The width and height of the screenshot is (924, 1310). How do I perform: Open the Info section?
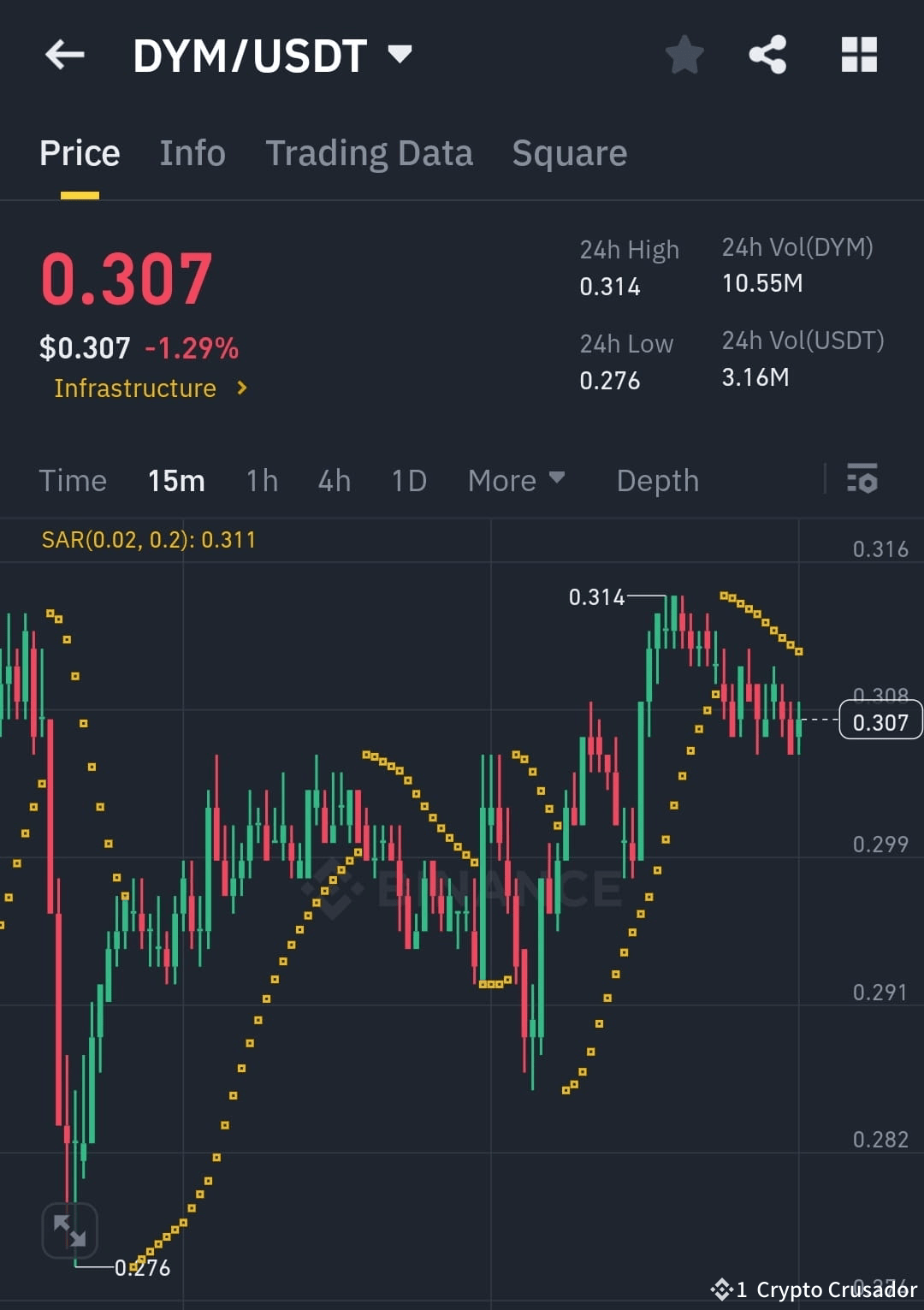(x=192, y=152)
